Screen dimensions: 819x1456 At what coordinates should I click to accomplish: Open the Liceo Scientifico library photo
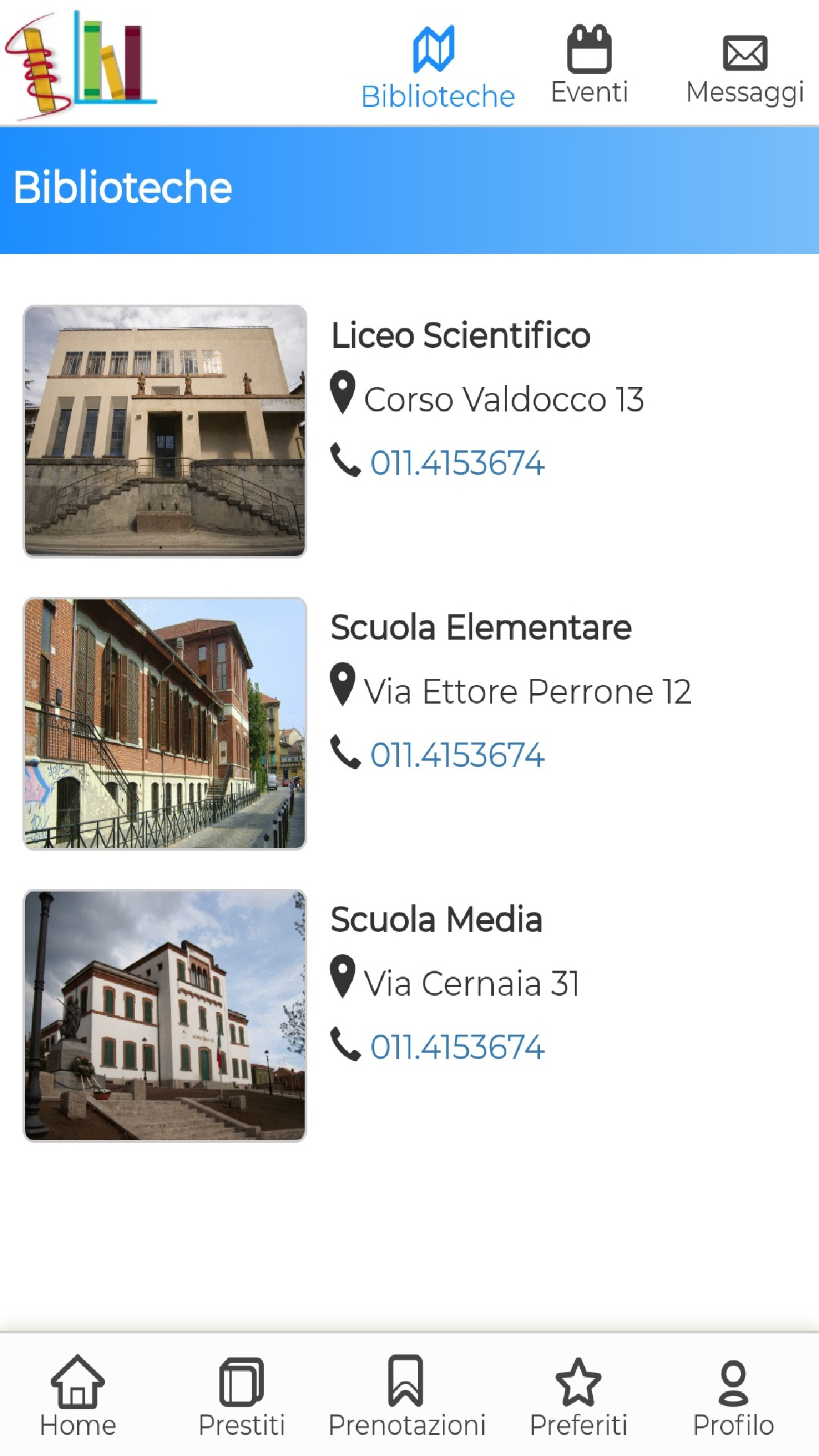(165, 431)
